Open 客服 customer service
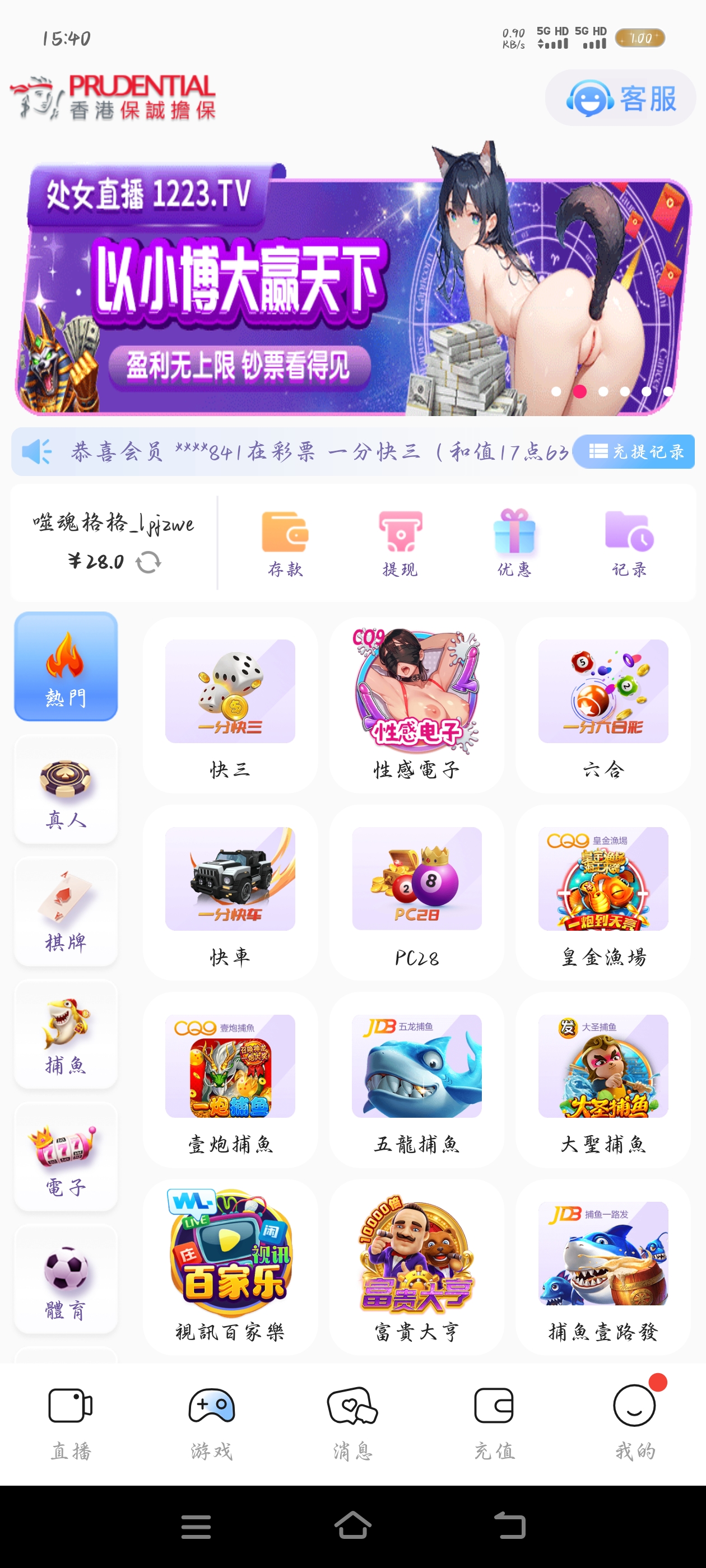Viewport: 706px width, 1568px height. pos(620,98)
